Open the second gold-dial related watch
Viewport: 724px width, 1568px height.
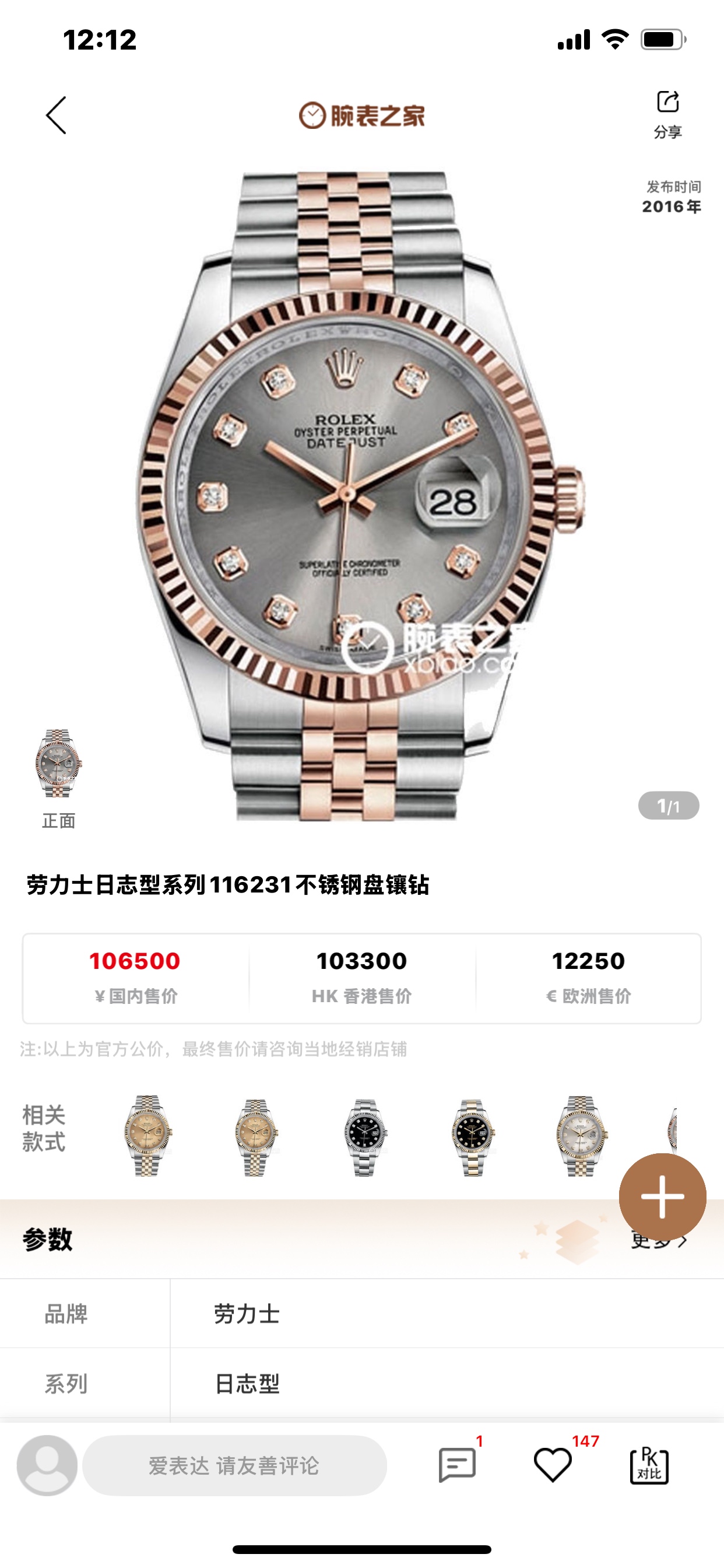point(256,1136)
